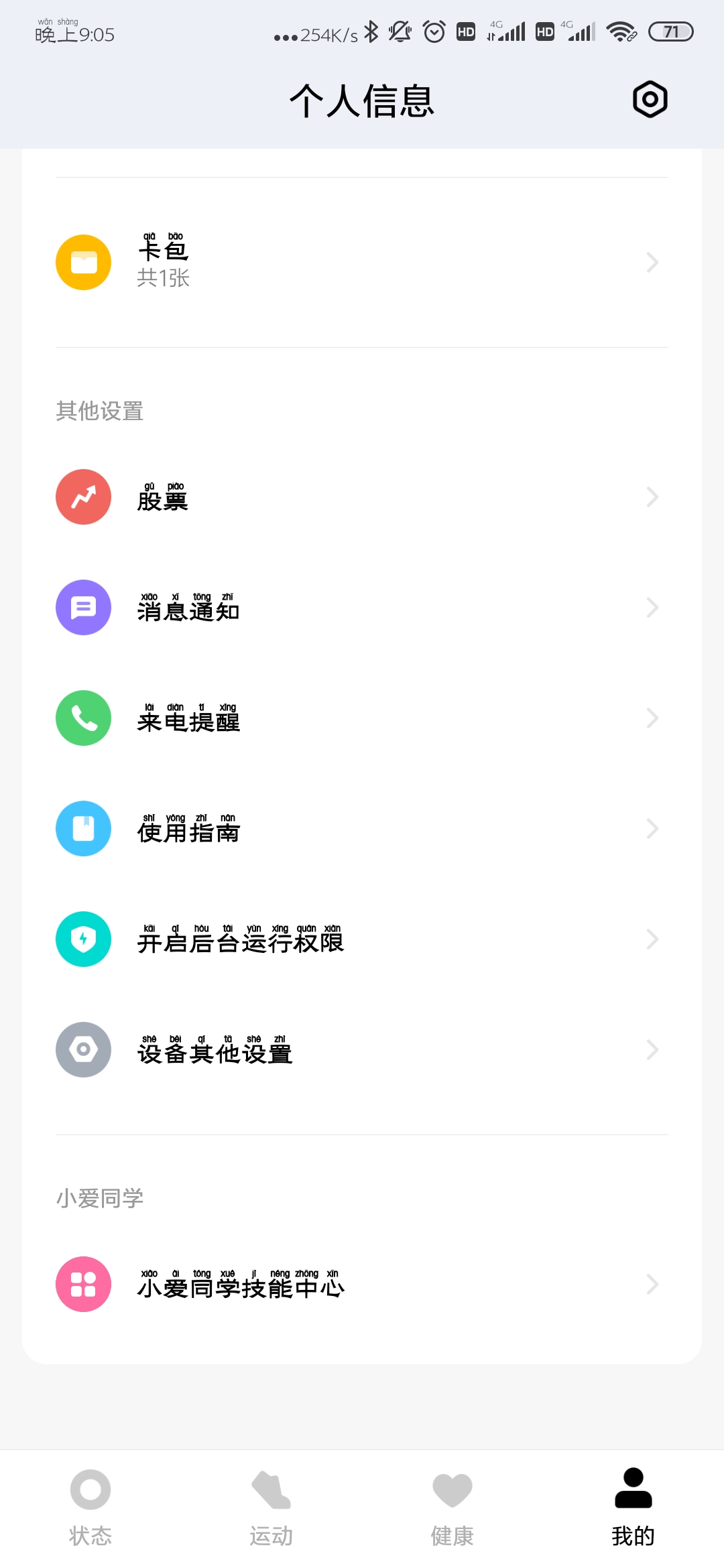View the 使用指南 user guide
This screenshot has height=1568, width=724.
point(362,829)
